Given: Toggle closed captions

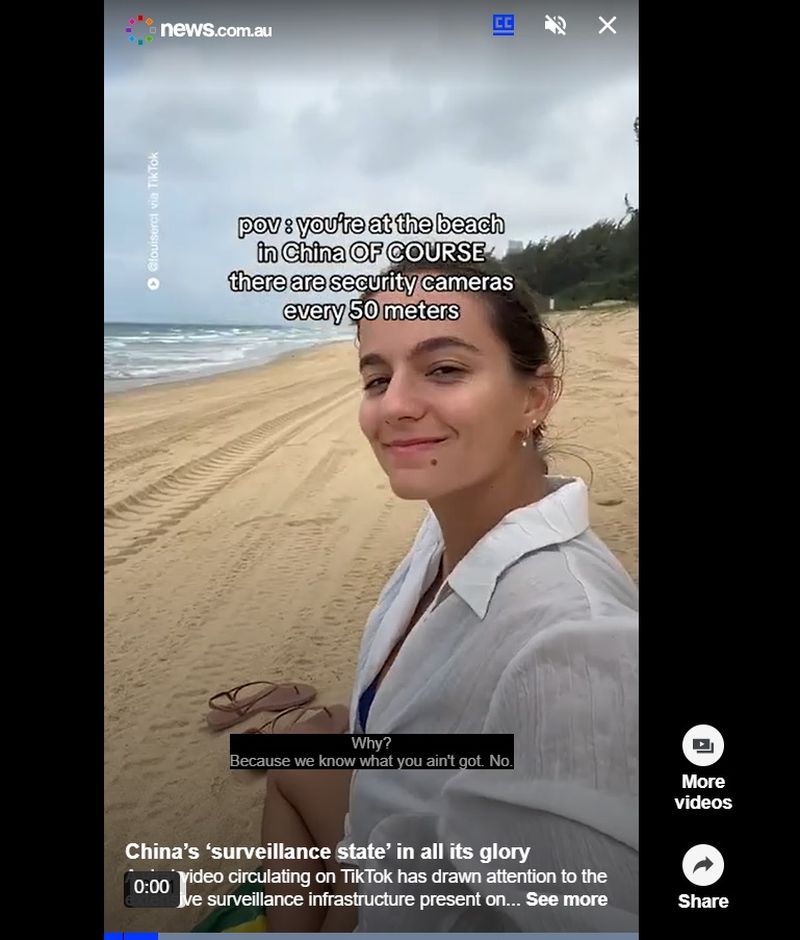Looking at the screenshot, I should [x=503, y=26].
